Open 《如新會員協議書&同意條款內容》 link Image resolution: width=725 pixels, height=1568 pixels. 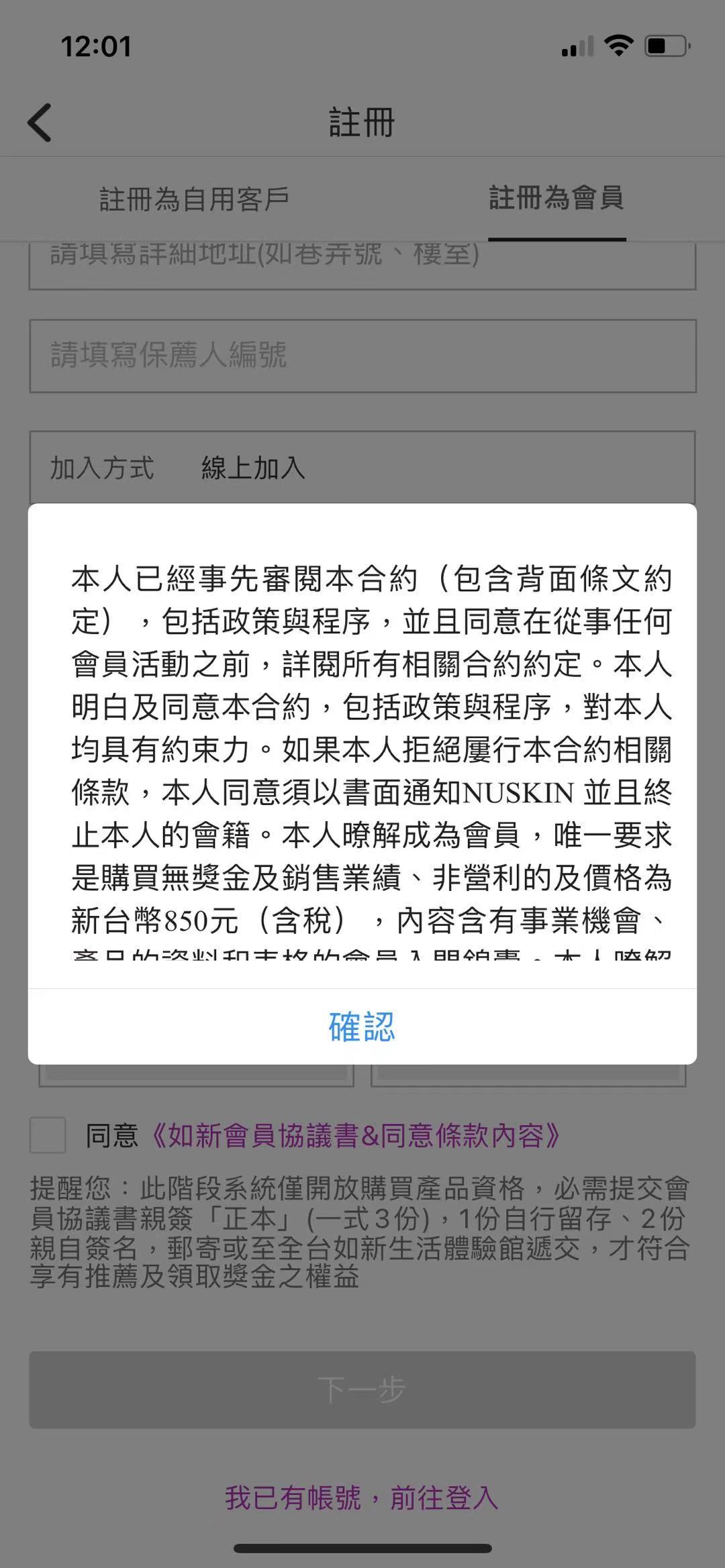click(x=355, y=1136)
